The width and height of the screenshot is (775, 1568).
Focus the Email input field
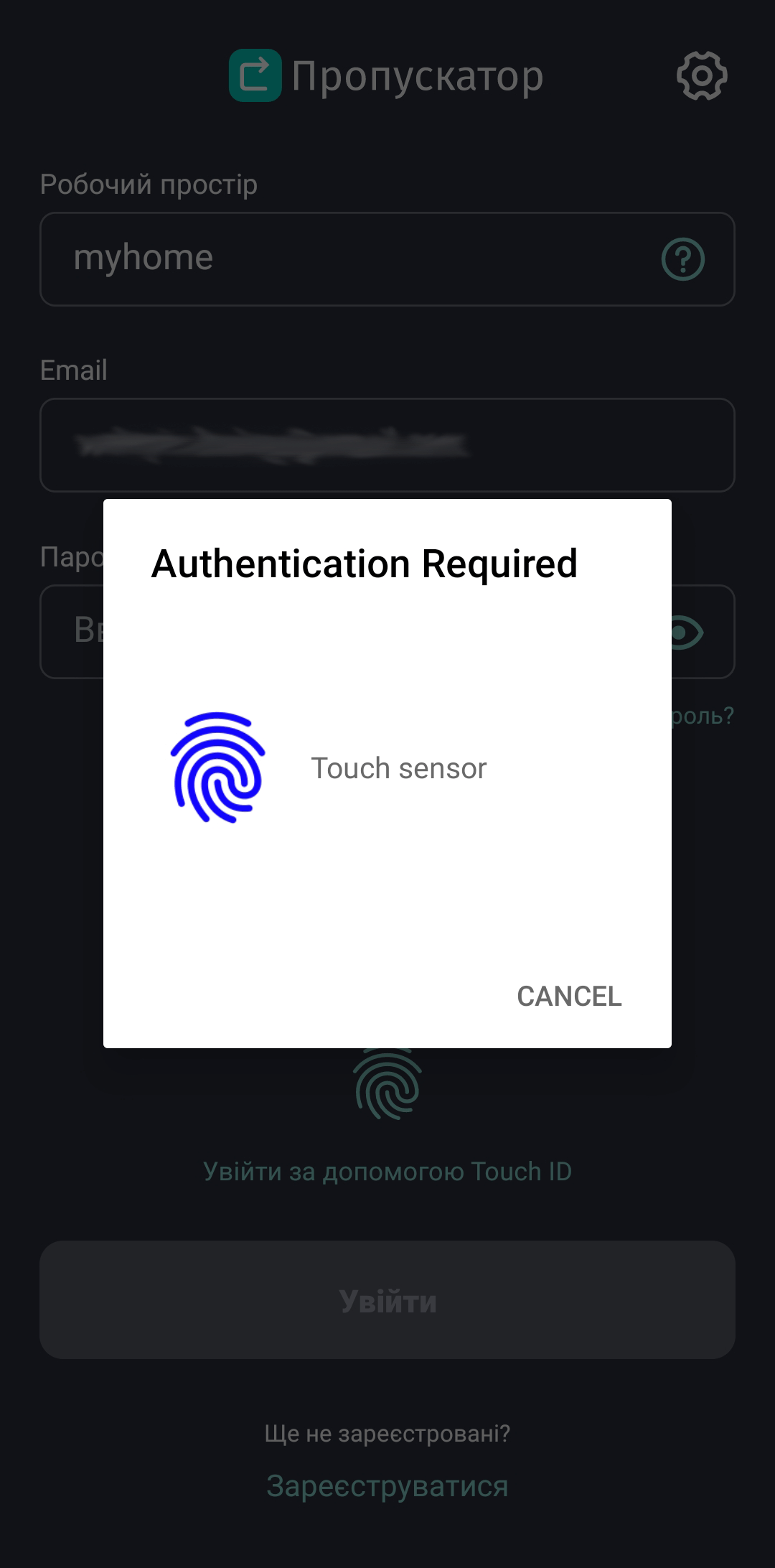pos(387,445)
